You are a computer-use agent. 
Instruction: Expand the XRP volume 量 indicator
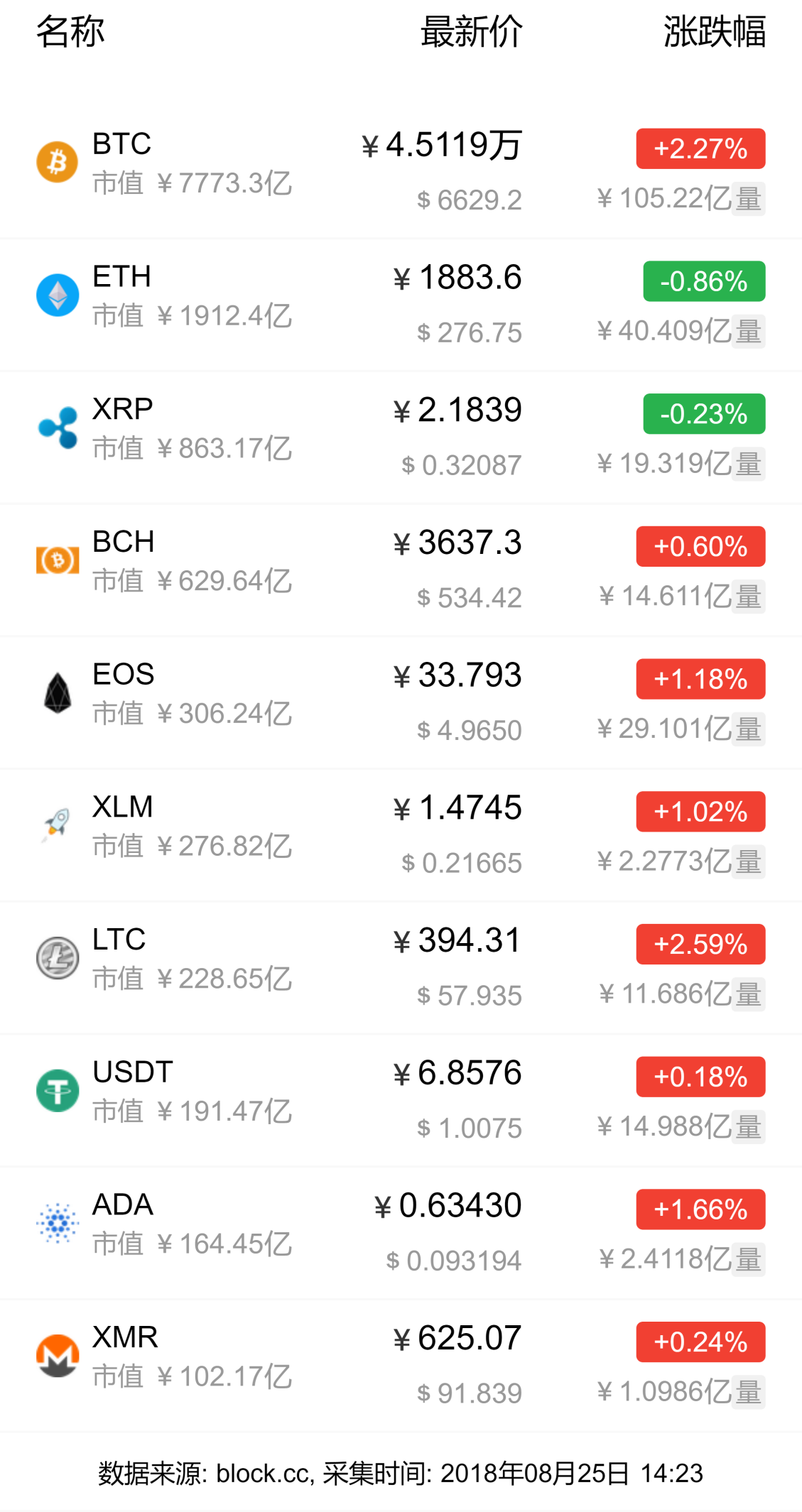click(x=749, y=465)
